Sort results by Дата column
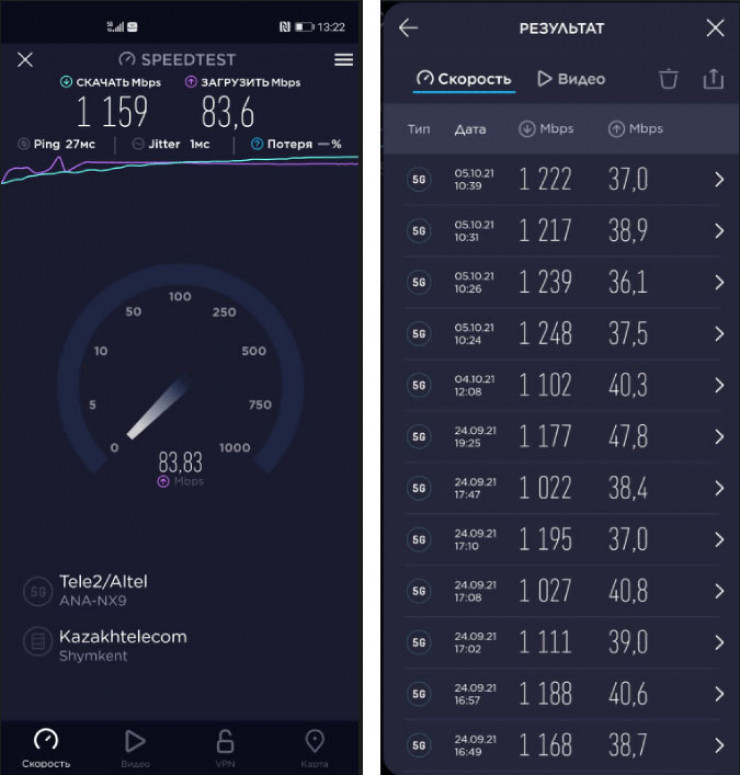Viewport: 740px width, 775px height. [470, 129]
